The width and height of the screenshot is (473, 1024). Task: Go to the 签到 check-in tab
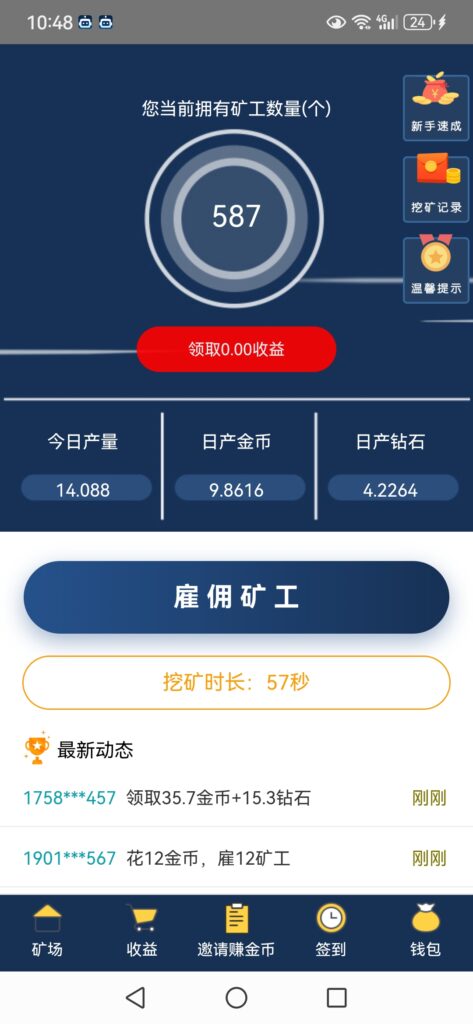click(x=331, y=931)
